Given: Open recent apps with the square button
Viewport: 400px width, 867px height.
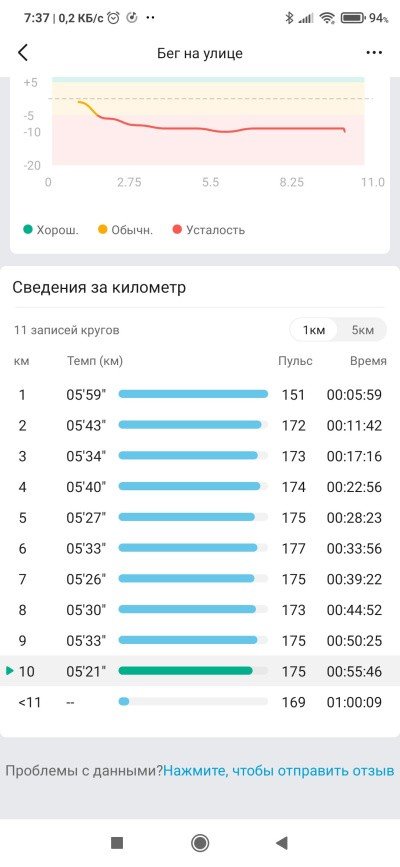Looking at the screenshot, I should tap(117, 843).
